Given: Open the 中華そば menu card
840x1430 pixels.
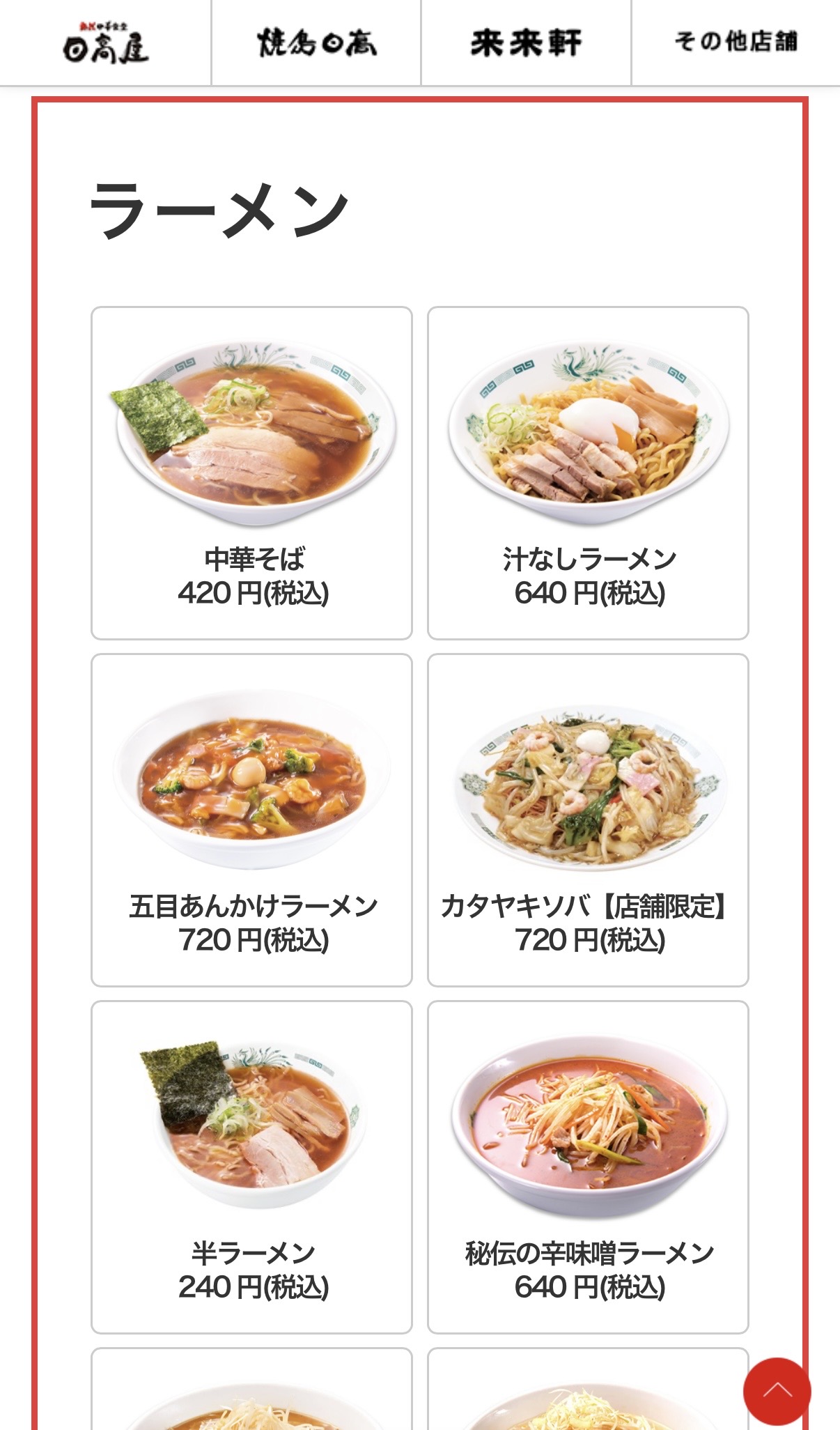Looking at the screenshot, I should coord(251,473).
